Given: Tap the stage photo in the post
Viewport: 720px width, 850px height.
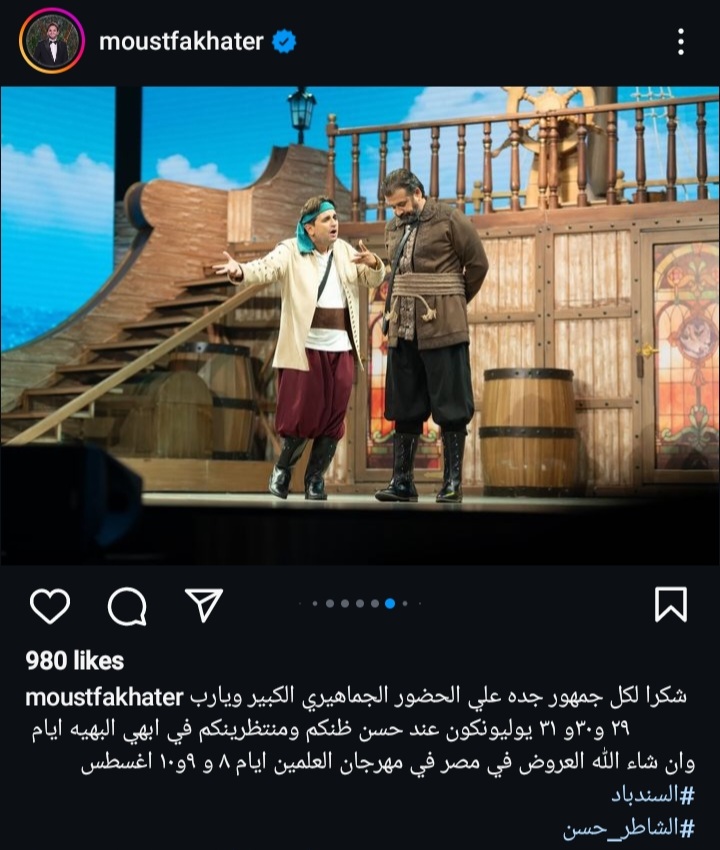Looking at the screenshot, I should click(360, 325).
